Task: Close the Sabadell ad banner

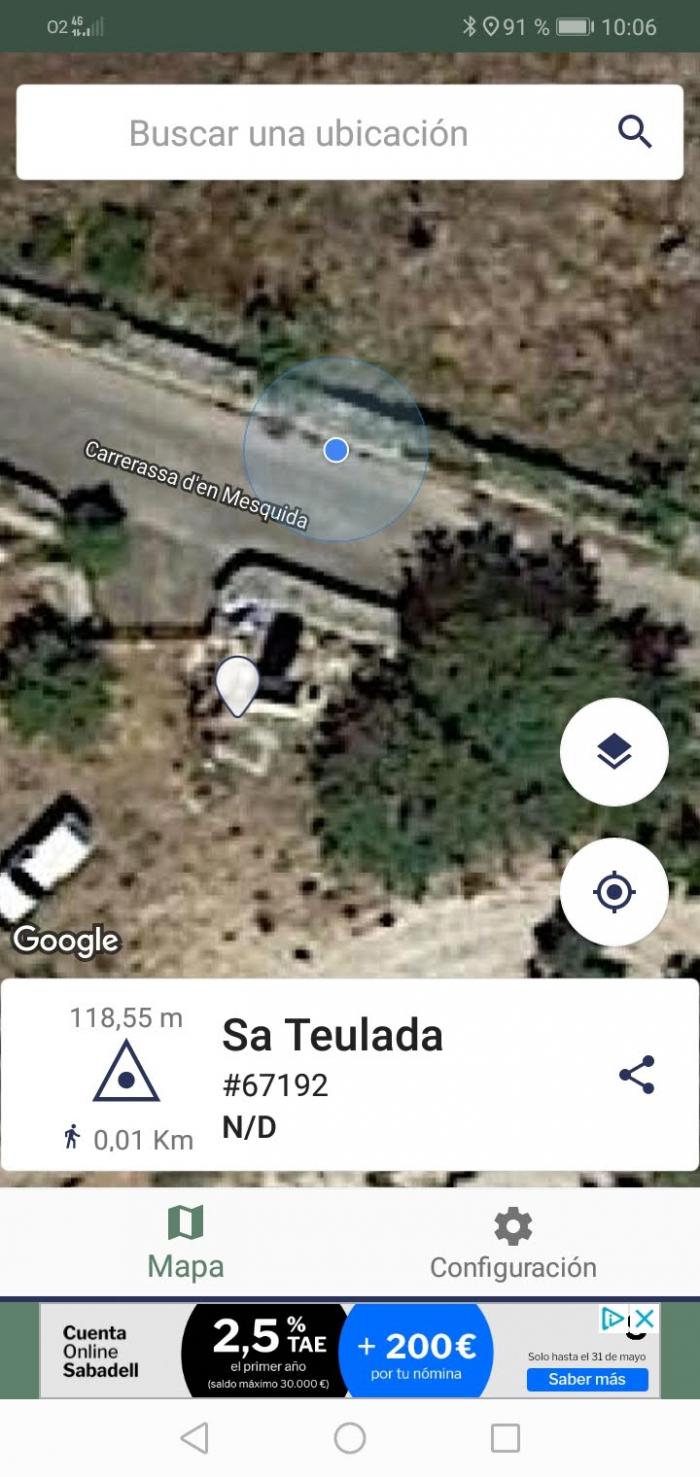Action: point(646,1318)
